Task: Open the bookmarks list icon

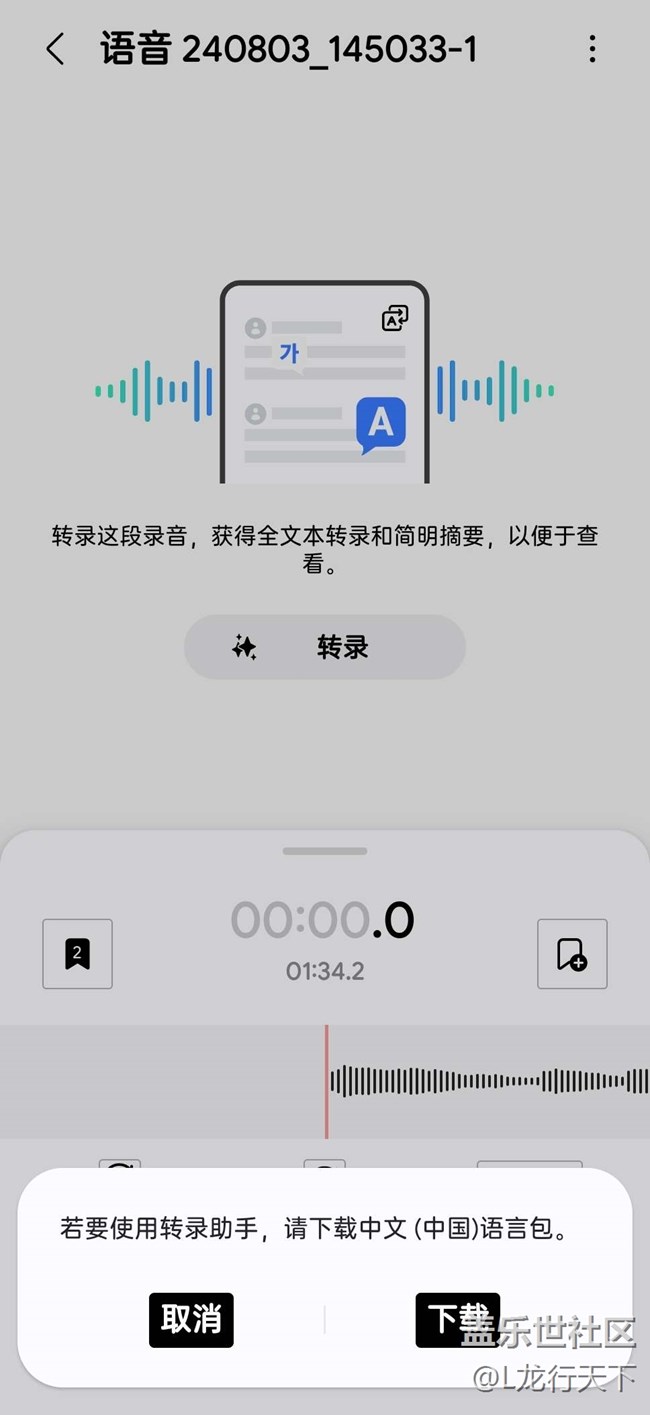Action: (77, 954)
